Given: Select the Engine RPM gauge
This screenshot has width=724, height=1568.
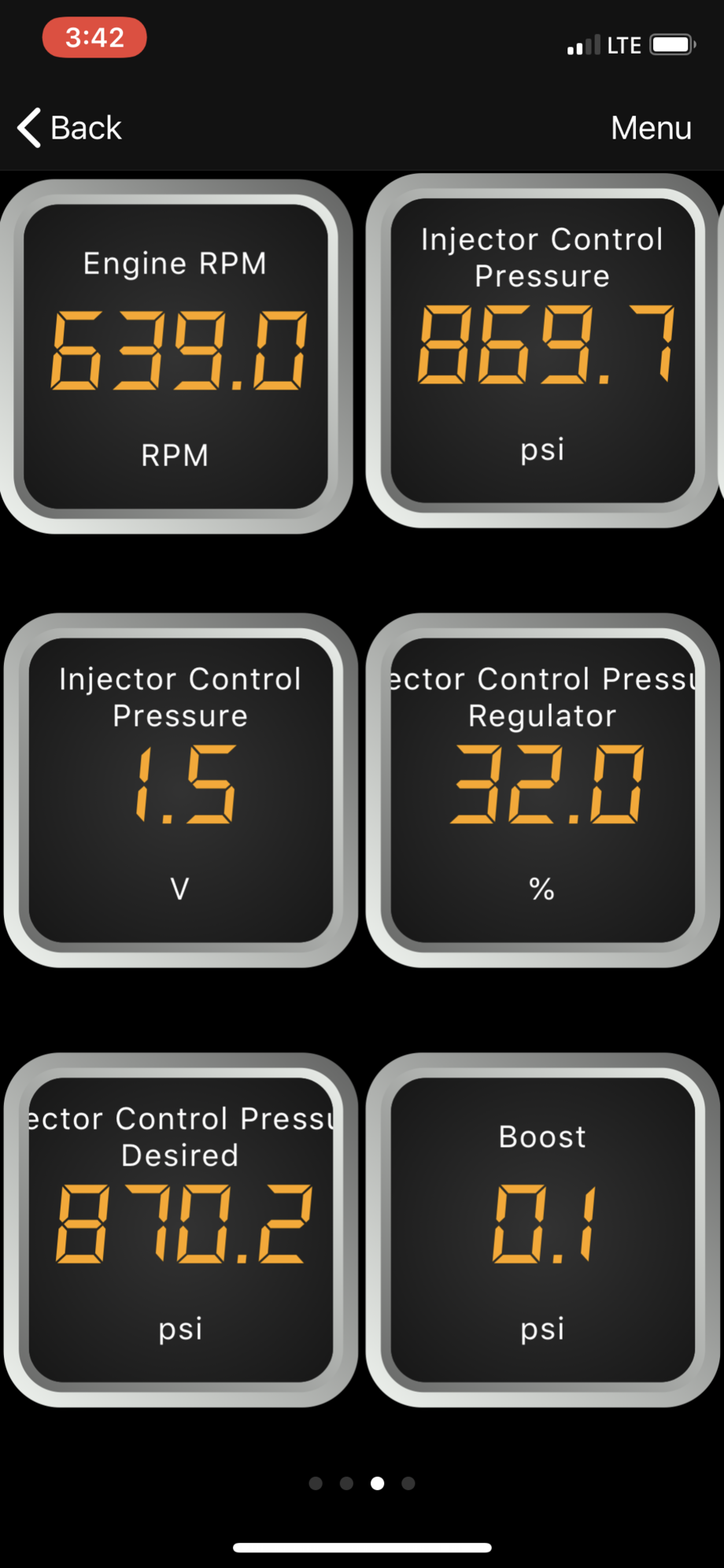Looking at the screenshot, I should [x=175, y=357].
